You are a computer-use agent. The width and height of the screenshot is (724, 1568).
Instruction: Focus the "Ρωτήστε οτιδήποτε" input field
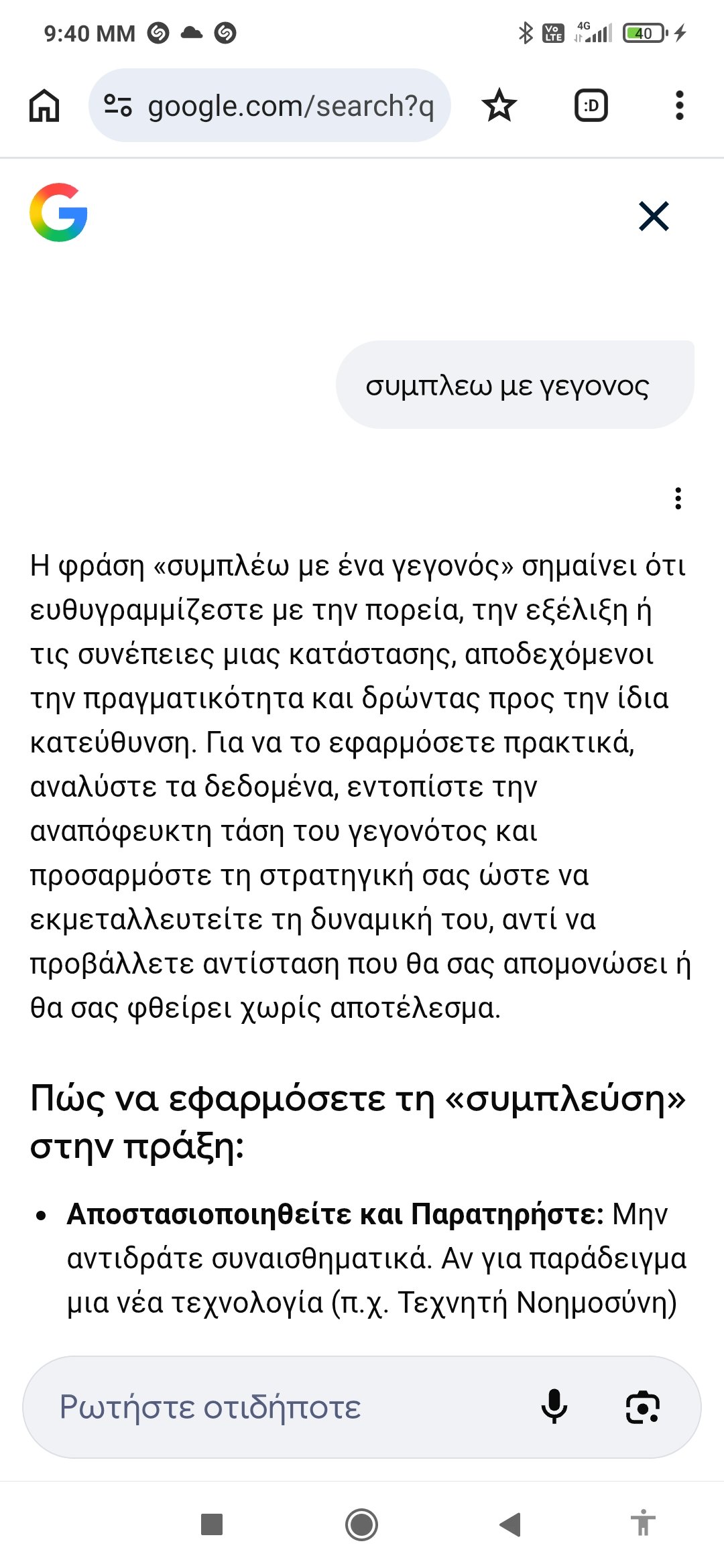(x=268, y=1407)
